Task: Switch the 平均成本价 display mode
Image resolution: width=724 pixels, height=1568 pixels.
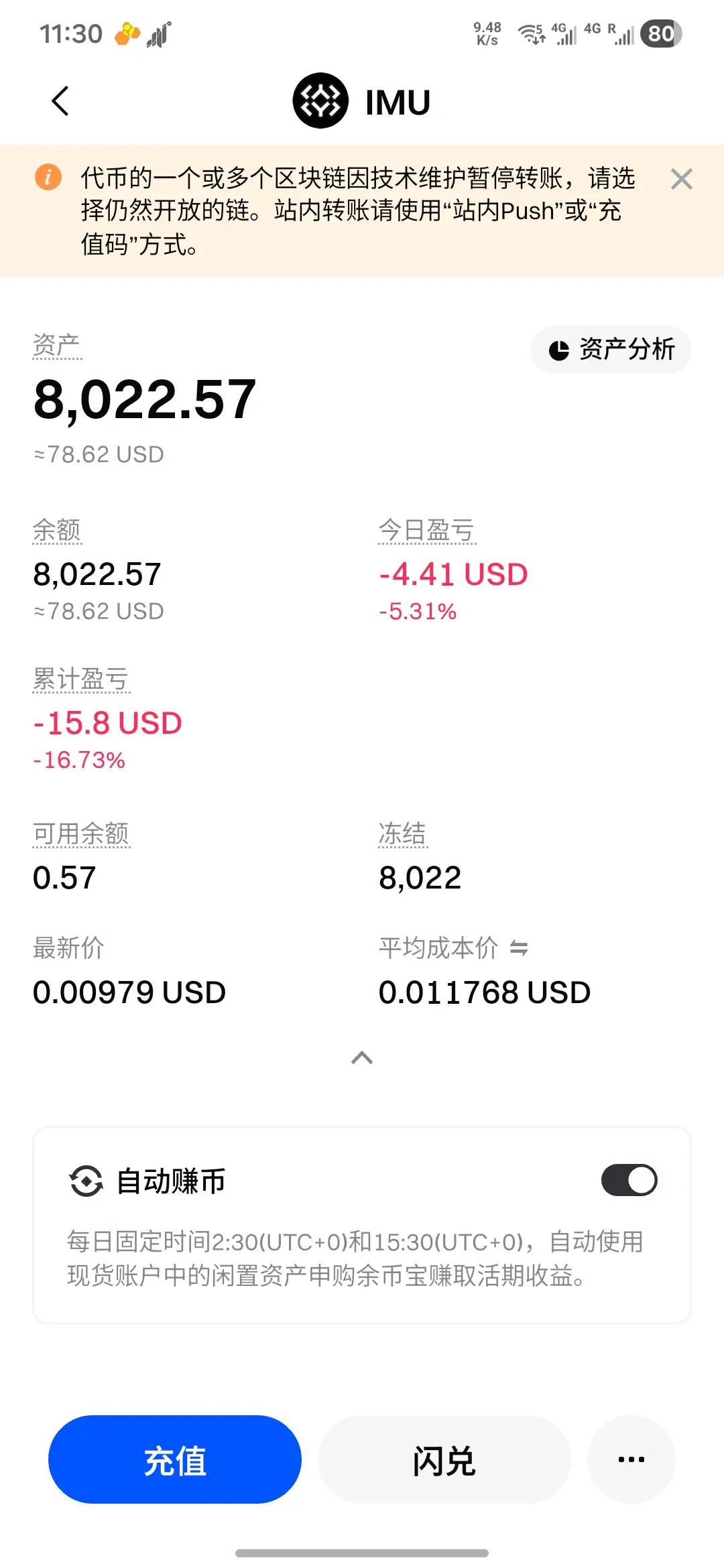Action: pos(519,948)
